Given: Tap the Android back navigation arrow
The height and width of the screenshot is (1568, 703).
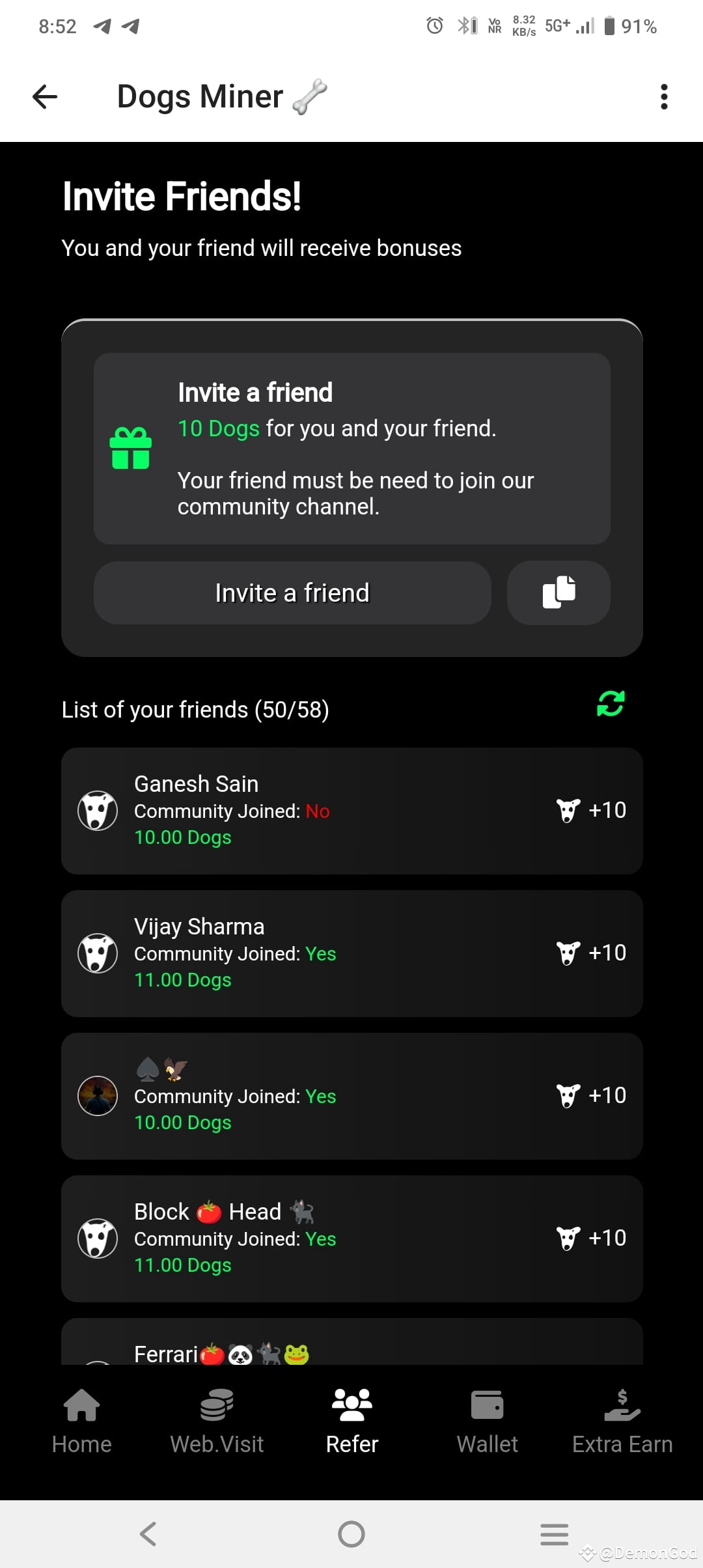Looking at the screenshot, I should pyautogui.click(x=148, y=1533).
